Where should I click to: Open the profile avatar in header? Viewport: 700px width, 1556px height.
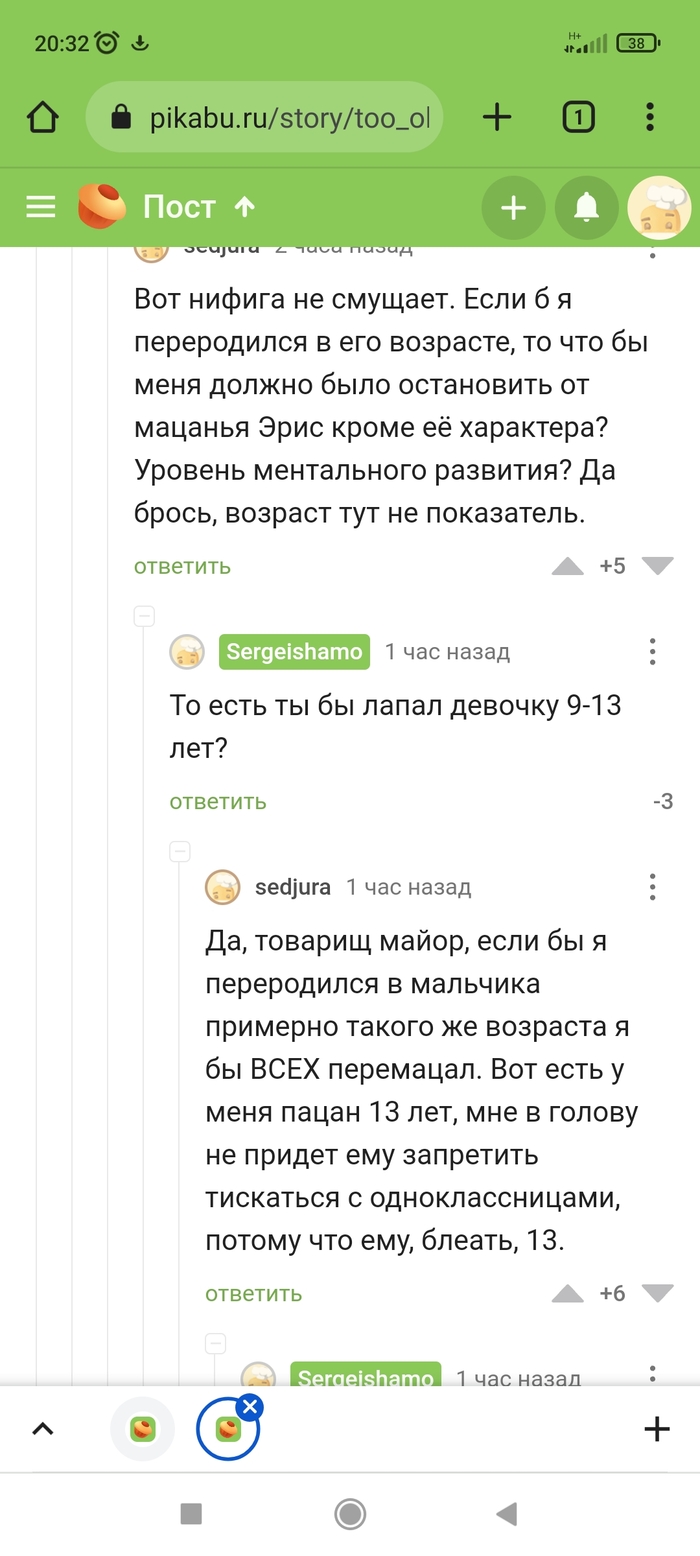pyautogui.click(x=659, y=207)
